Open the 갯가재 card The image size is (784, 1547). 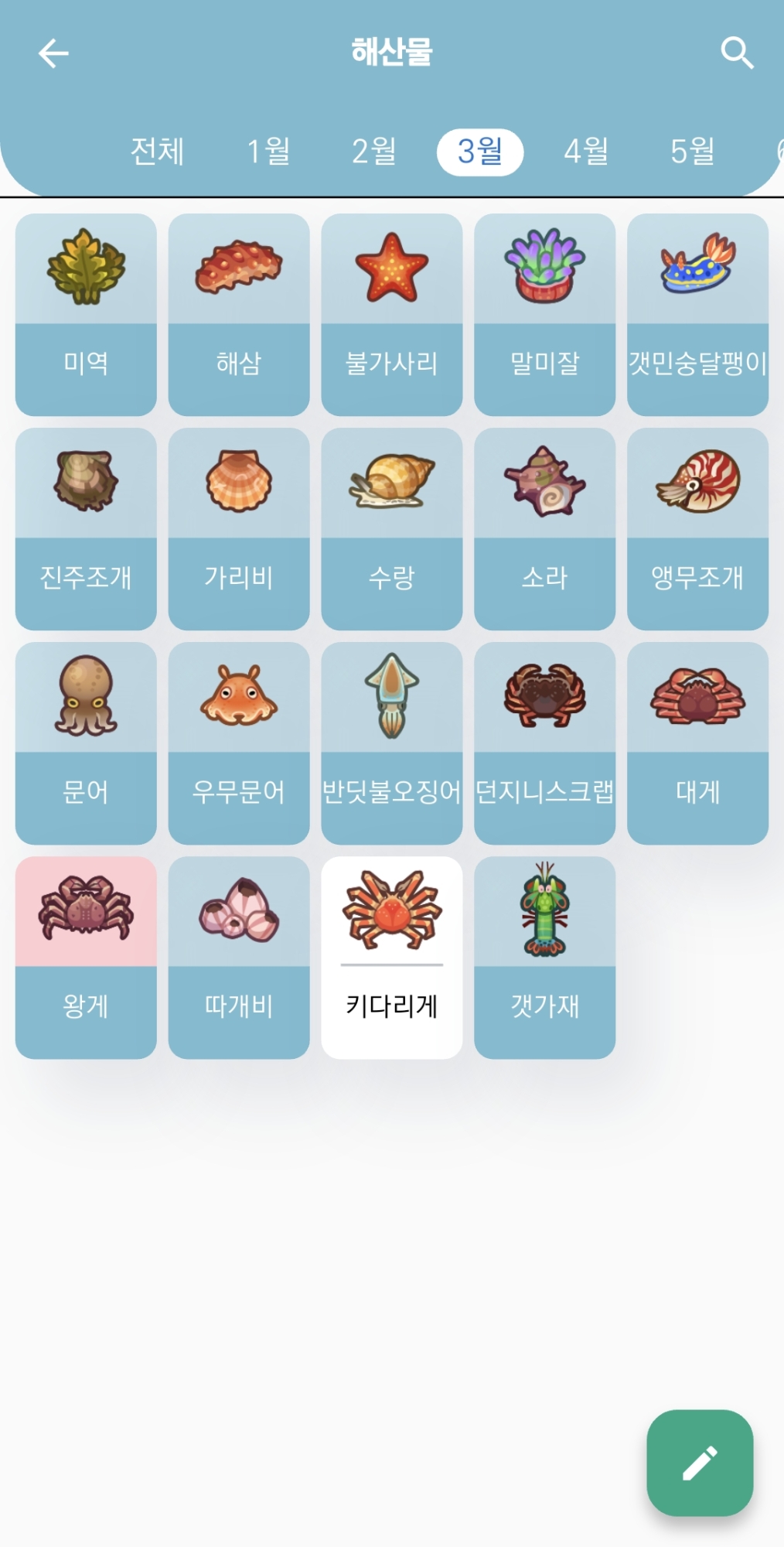point(544,958)
